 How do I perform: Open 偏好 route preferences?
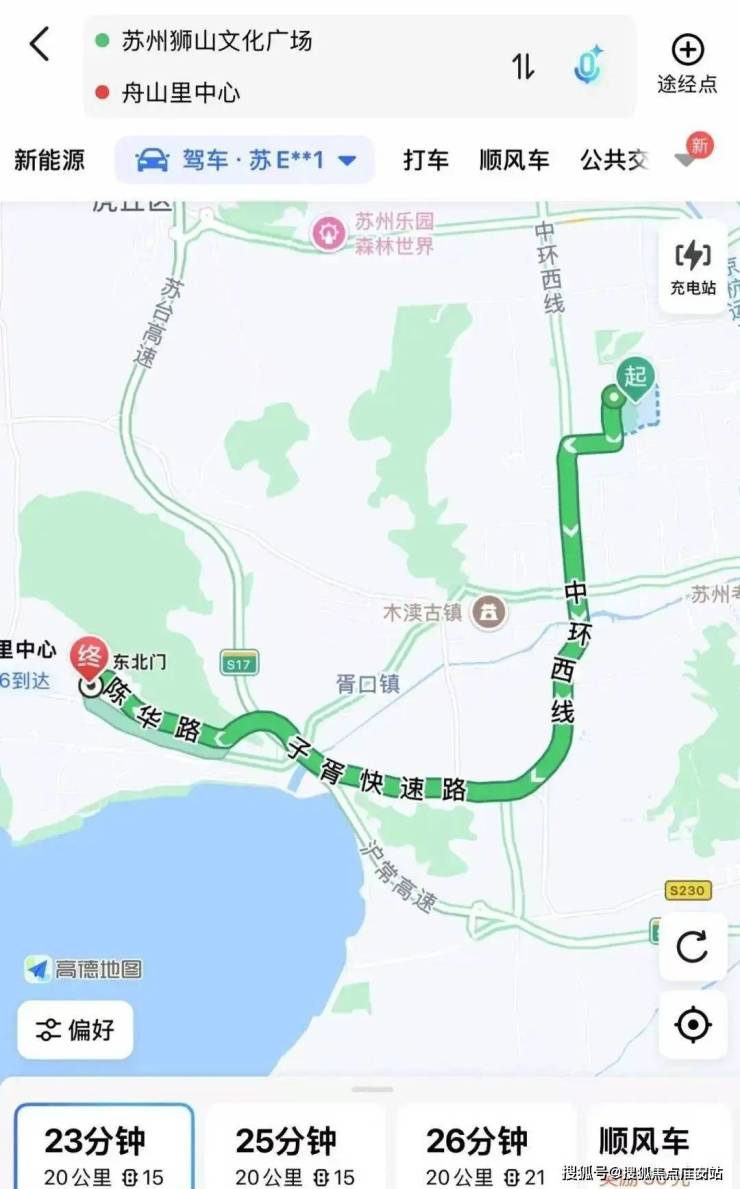(75, 1030)
